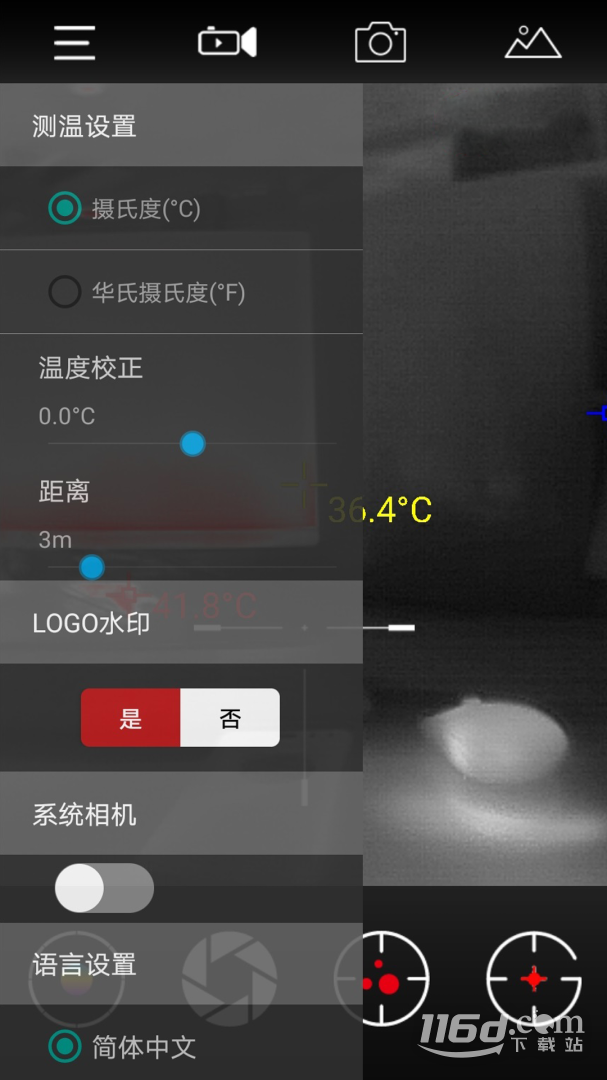The height and width of the screenshot is (1080, 607).
Task: Open the hamburger menu
Action: tap(74, 43)
